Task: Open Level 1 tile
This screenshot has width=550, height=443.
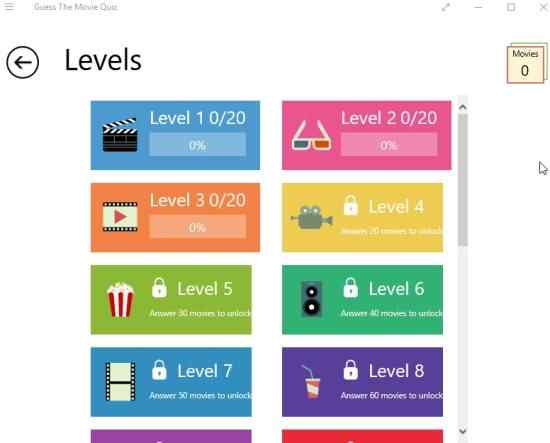Action: coord(175,135)
